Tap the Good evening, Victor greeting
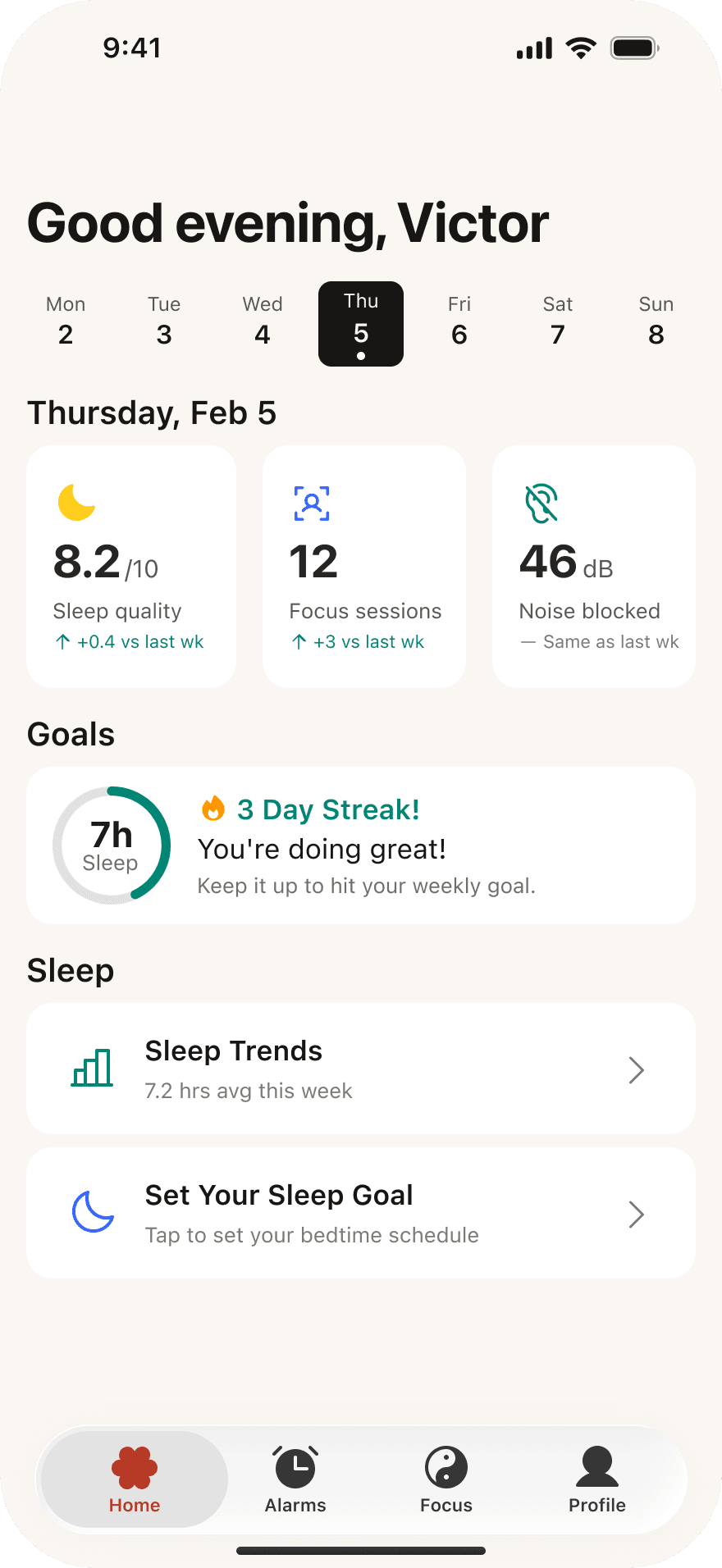Image resolution: width=722 pixels, height=1568 pixels. [287, 222]
